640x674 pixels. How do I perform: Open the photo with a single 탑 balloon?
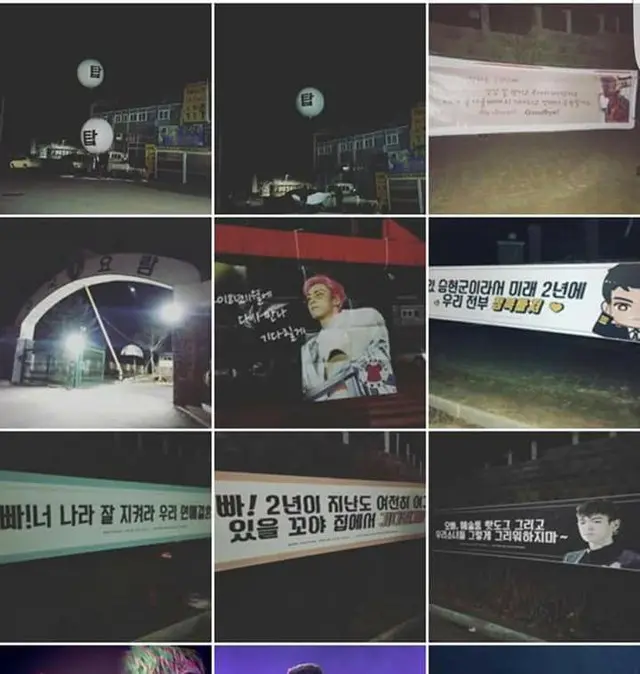319,108
